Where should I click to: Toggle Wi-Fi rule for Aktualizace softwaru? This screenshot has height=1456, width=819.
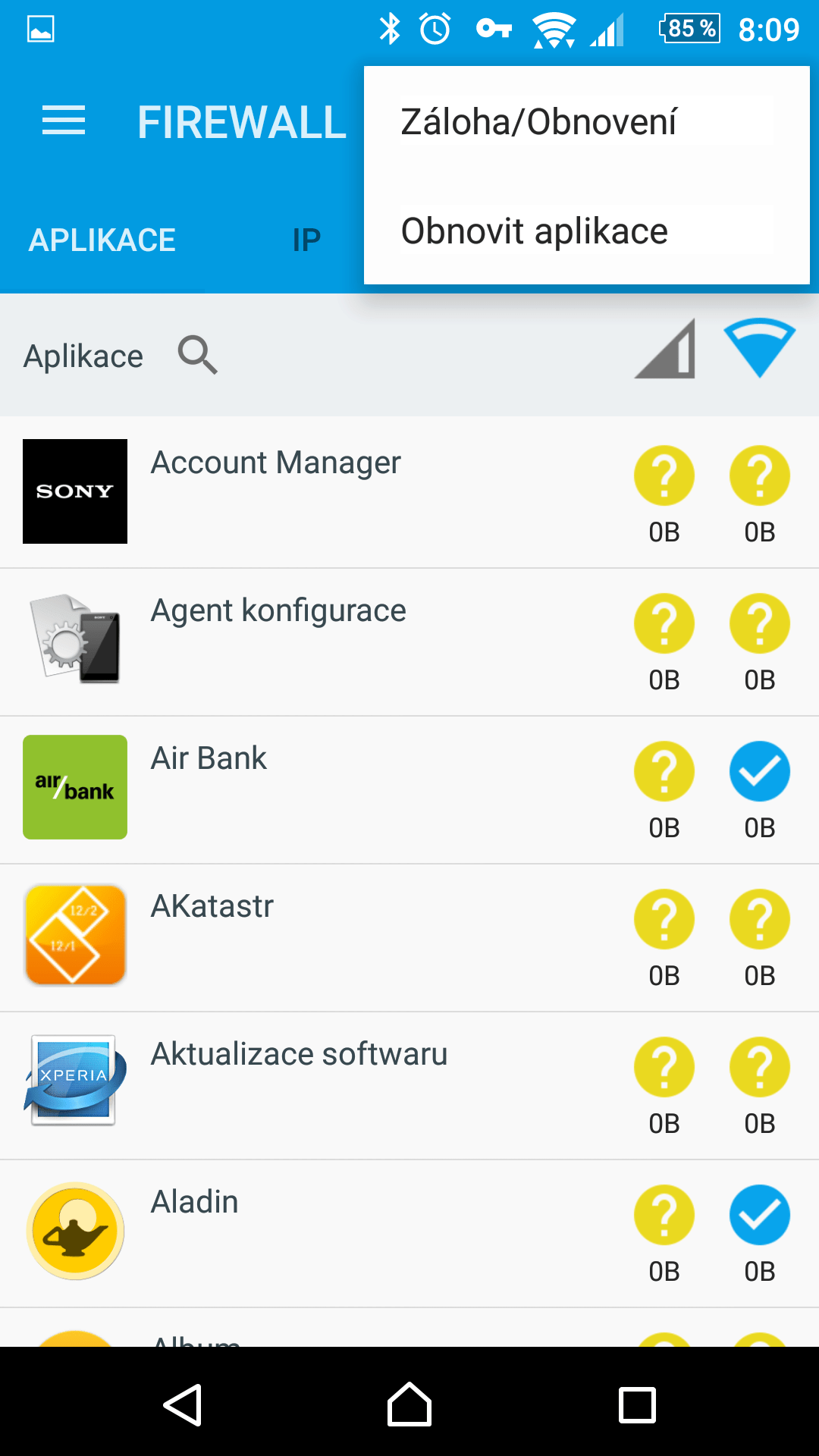[760, 1067]
